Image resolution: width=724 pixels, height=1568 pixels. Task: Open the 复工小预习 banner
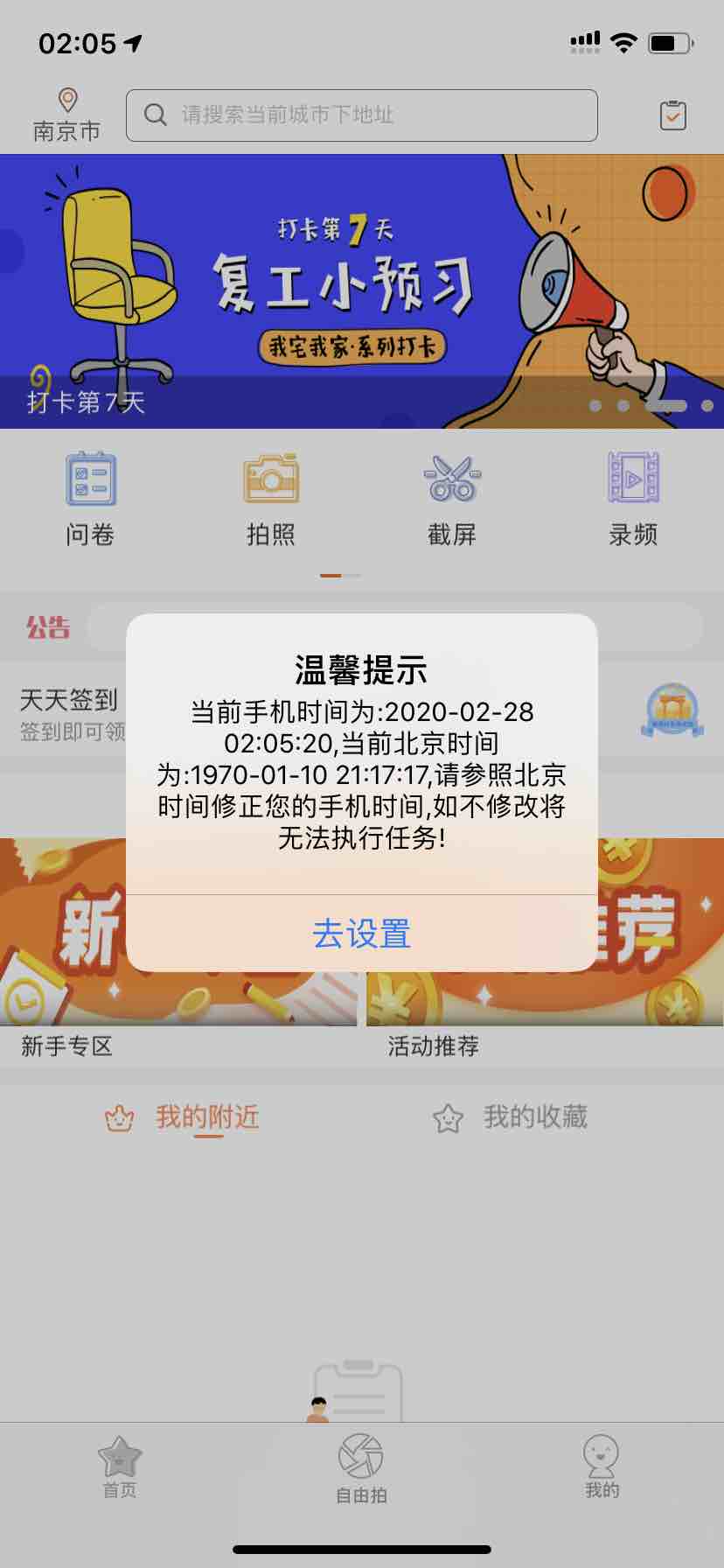coord(362,291)
